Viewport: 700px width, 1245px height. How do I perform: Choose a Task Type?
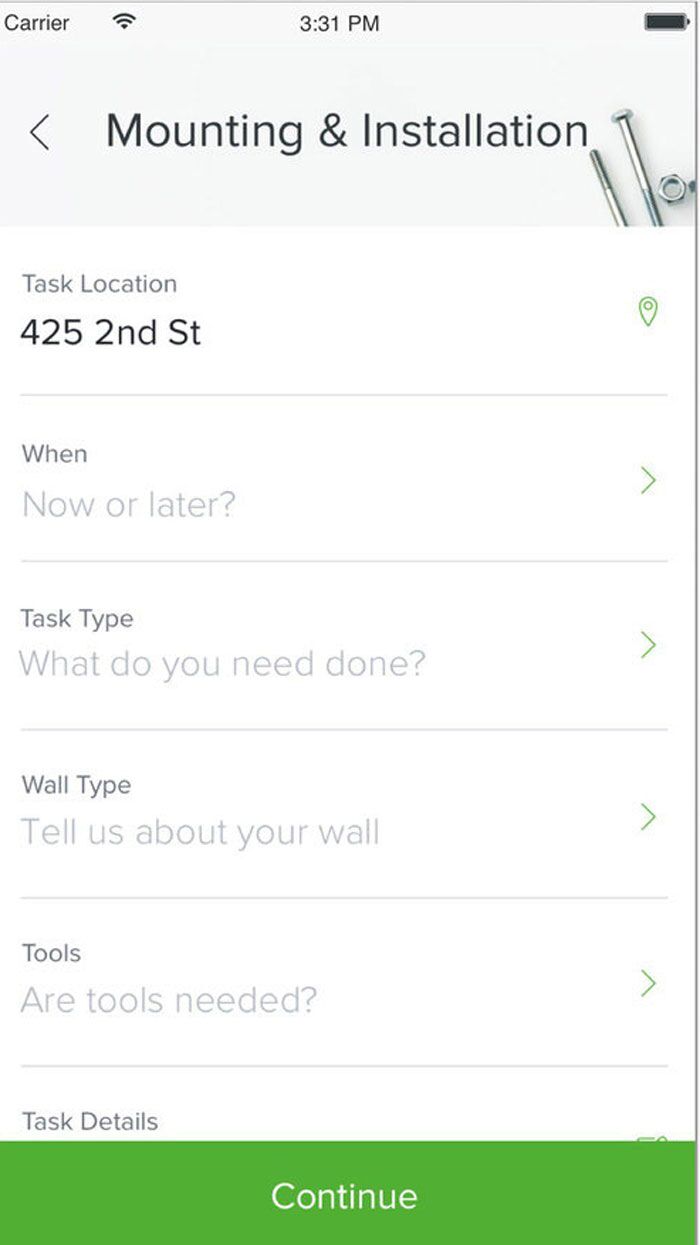coord(344,646)
